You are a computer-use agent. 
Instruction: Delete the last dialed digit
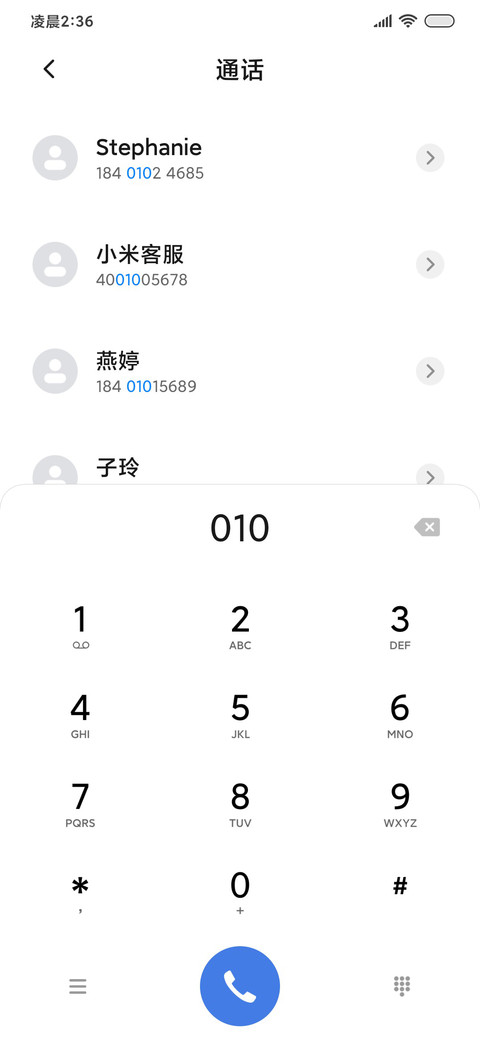point(427,527)
